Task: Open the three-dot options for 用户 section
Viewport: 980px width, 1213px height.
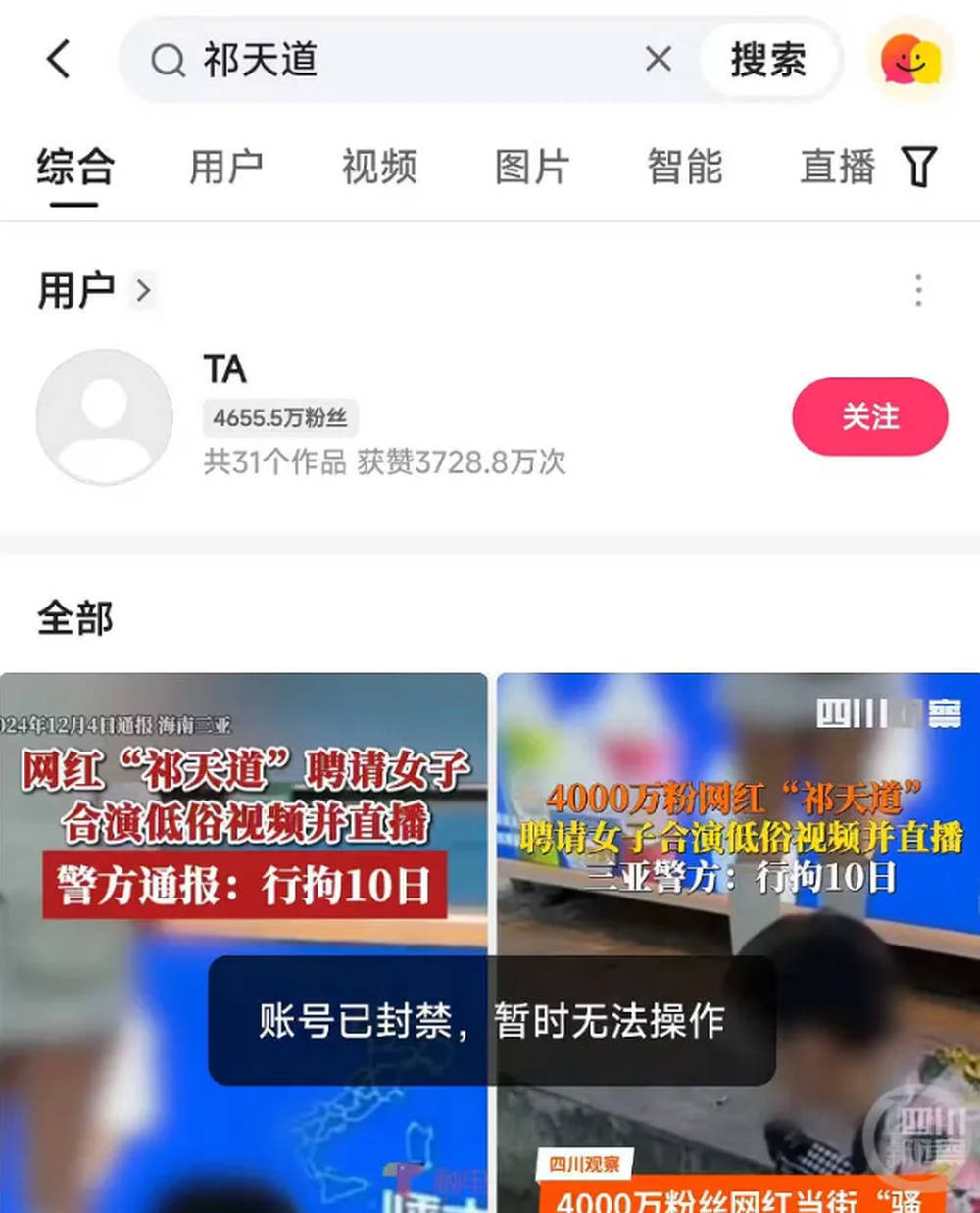Action: coord(917,290)
